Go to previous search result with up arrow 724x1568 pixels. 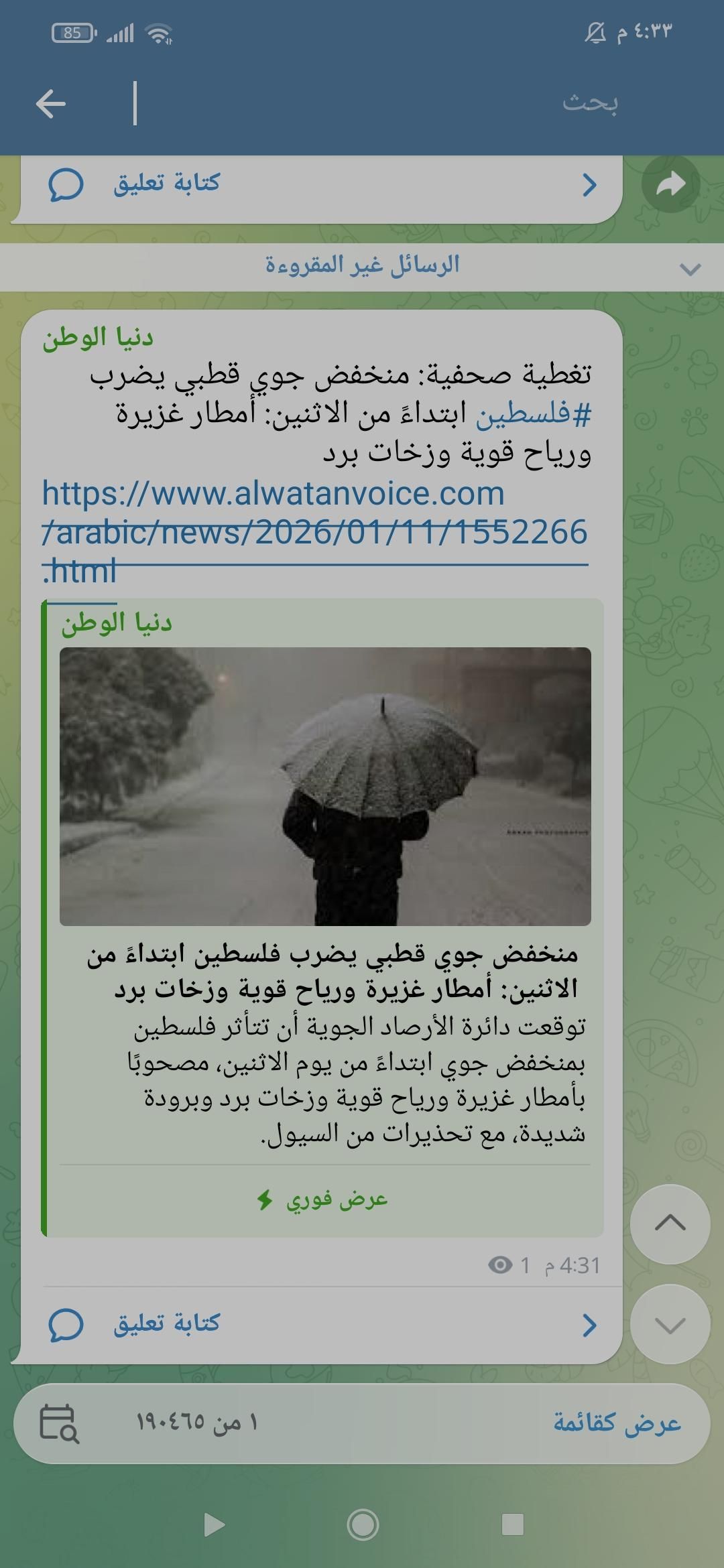(x=670, y=1223)
